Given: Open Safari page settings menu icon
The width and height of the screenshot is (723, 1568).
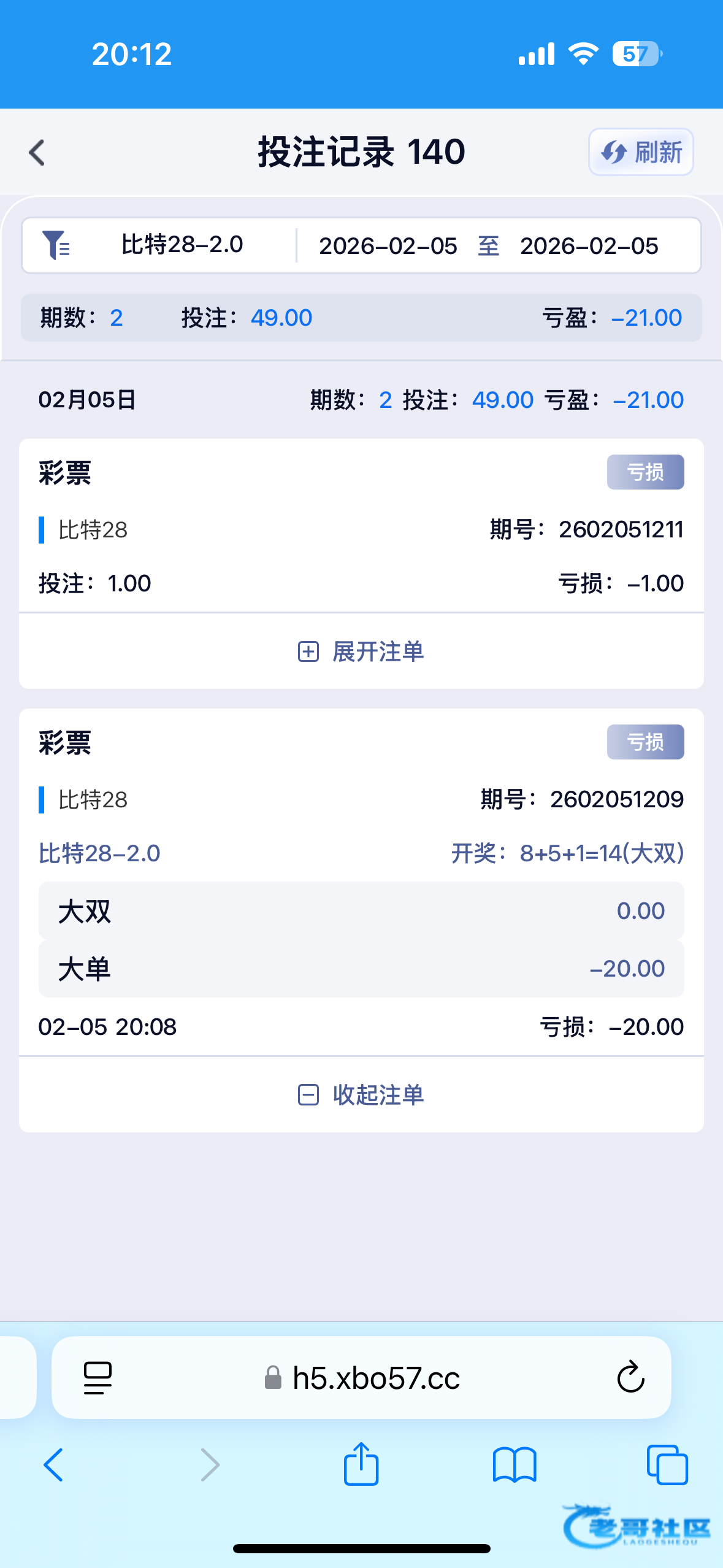Looking at the screenshot, I should (x=98, y=1378).
